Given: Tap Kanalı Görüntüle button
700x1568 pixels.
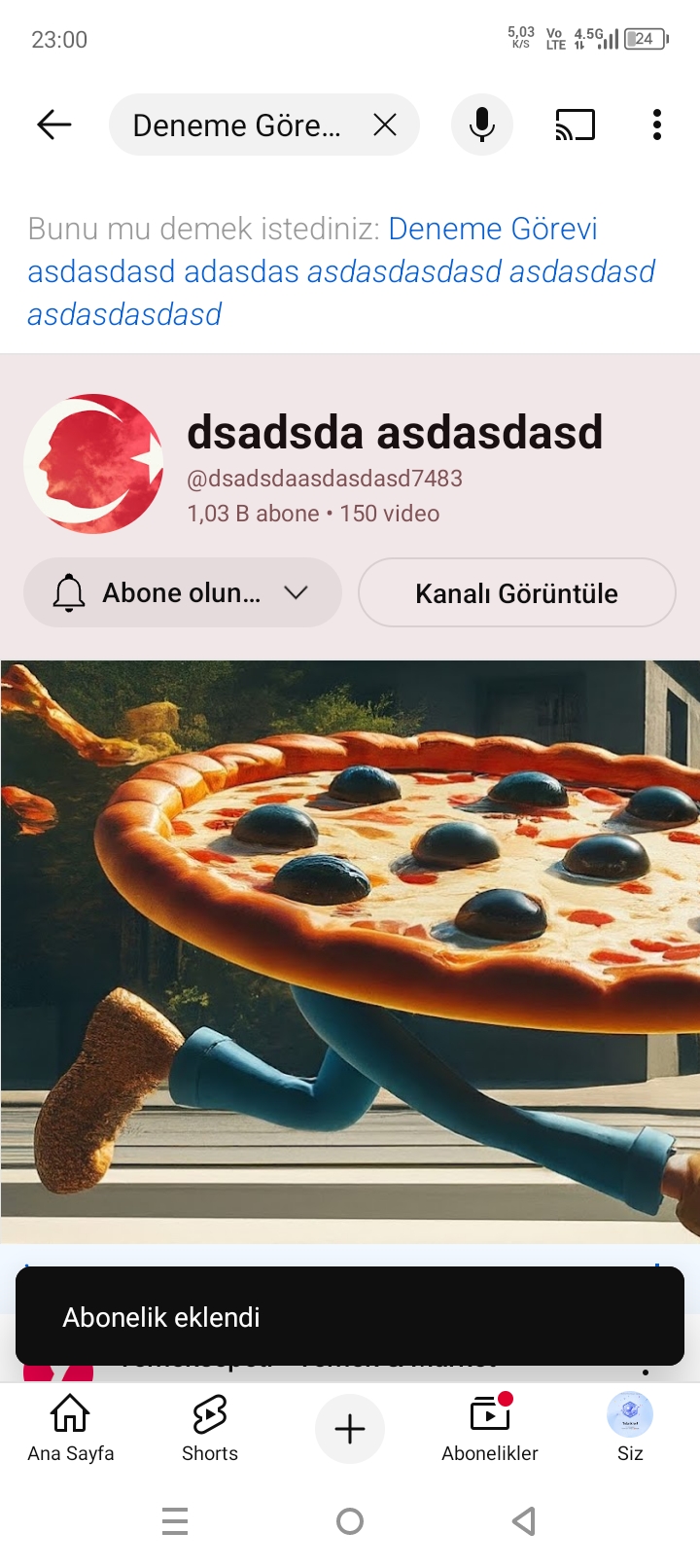Looking at the screenshot, I should pos(516,593).
